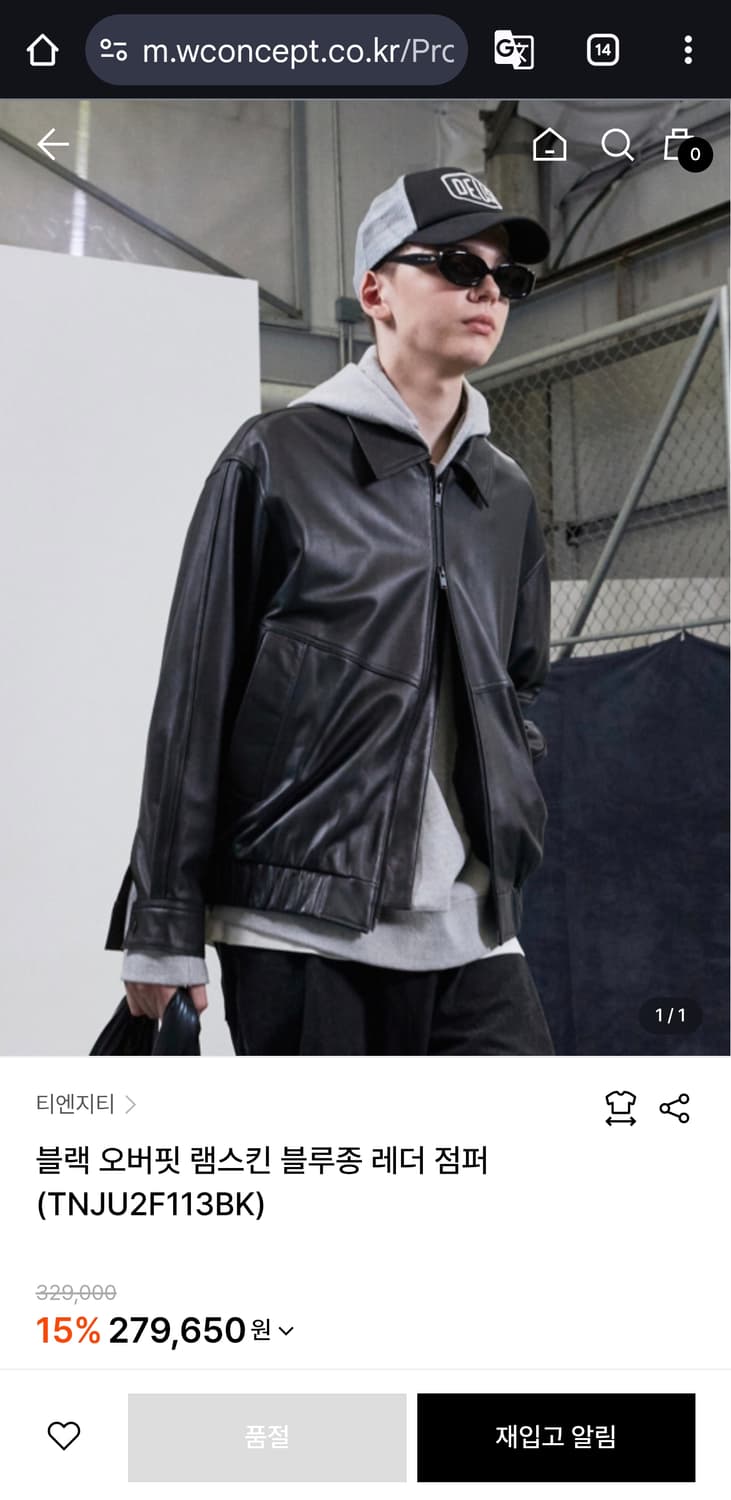Screen dimensions: 731x1500
Task: Open Chrome's home page button
Action: click(x=41, y=50)
